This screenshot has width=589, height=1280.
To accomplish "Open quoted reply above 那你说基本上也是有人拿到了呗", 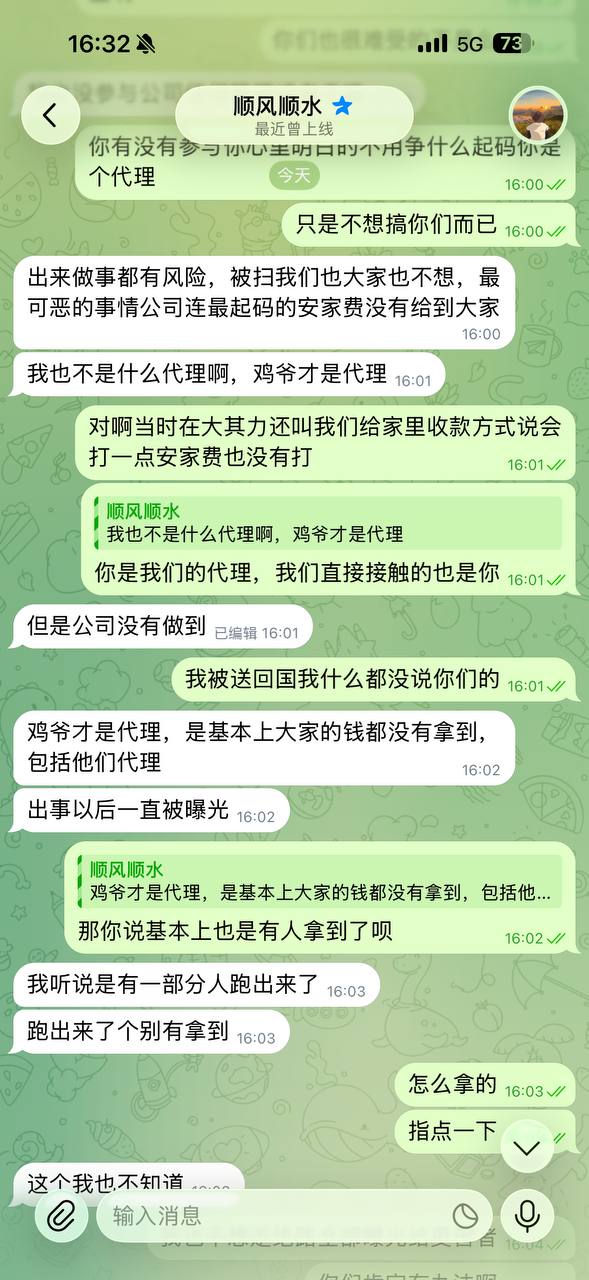I will click(x=318, y=881).
